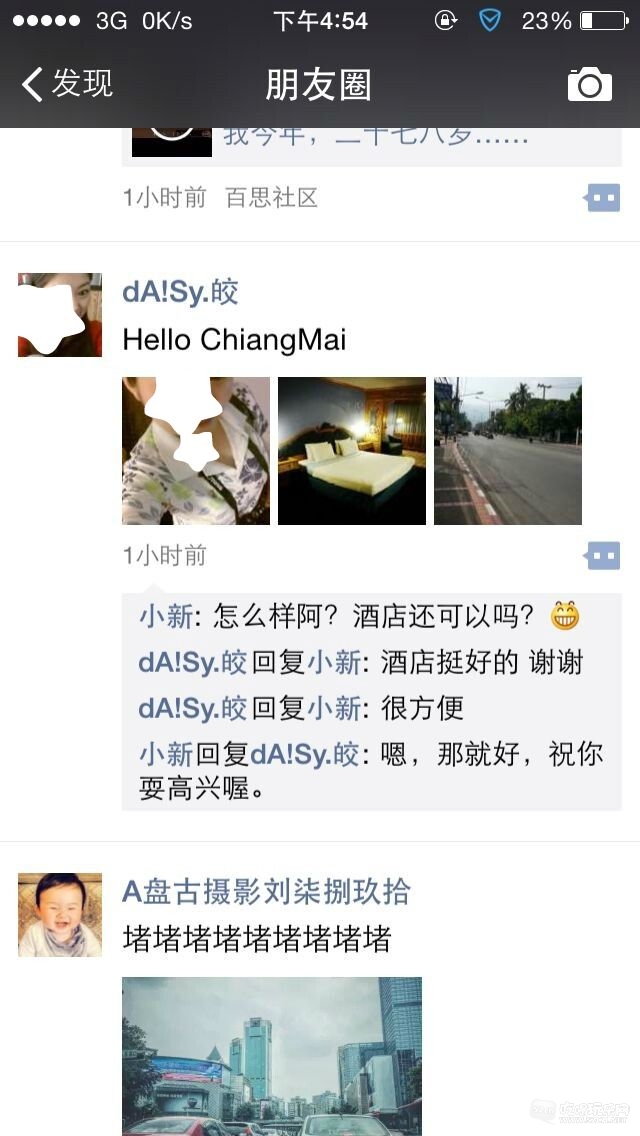Screen dimensions: 640x1136
Task: Open 百思社区 source link
Action: [x=272, y=198]
